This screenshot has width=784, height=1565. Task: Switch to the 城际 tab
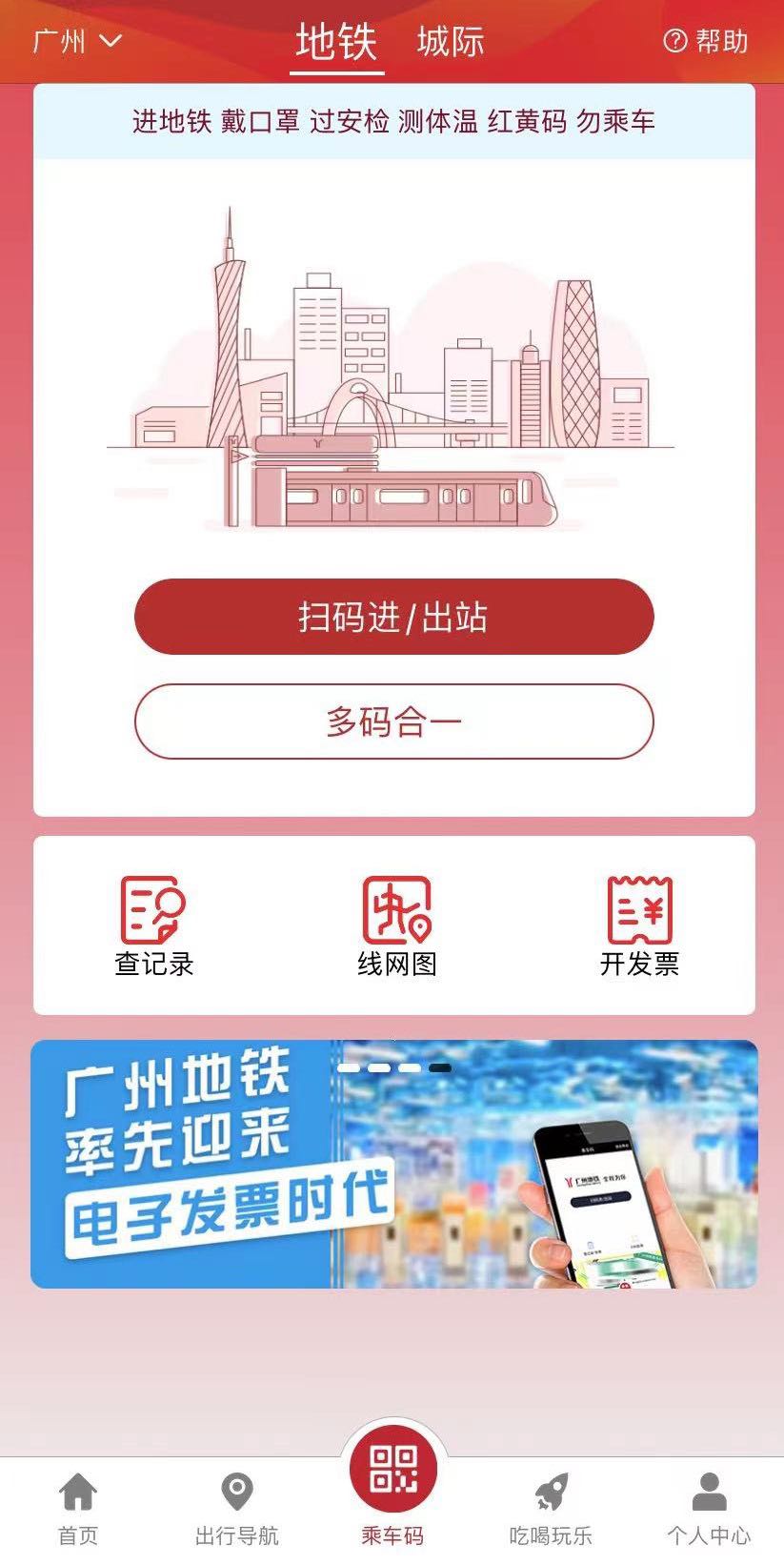pyautogui.click(x=451, y=42)
